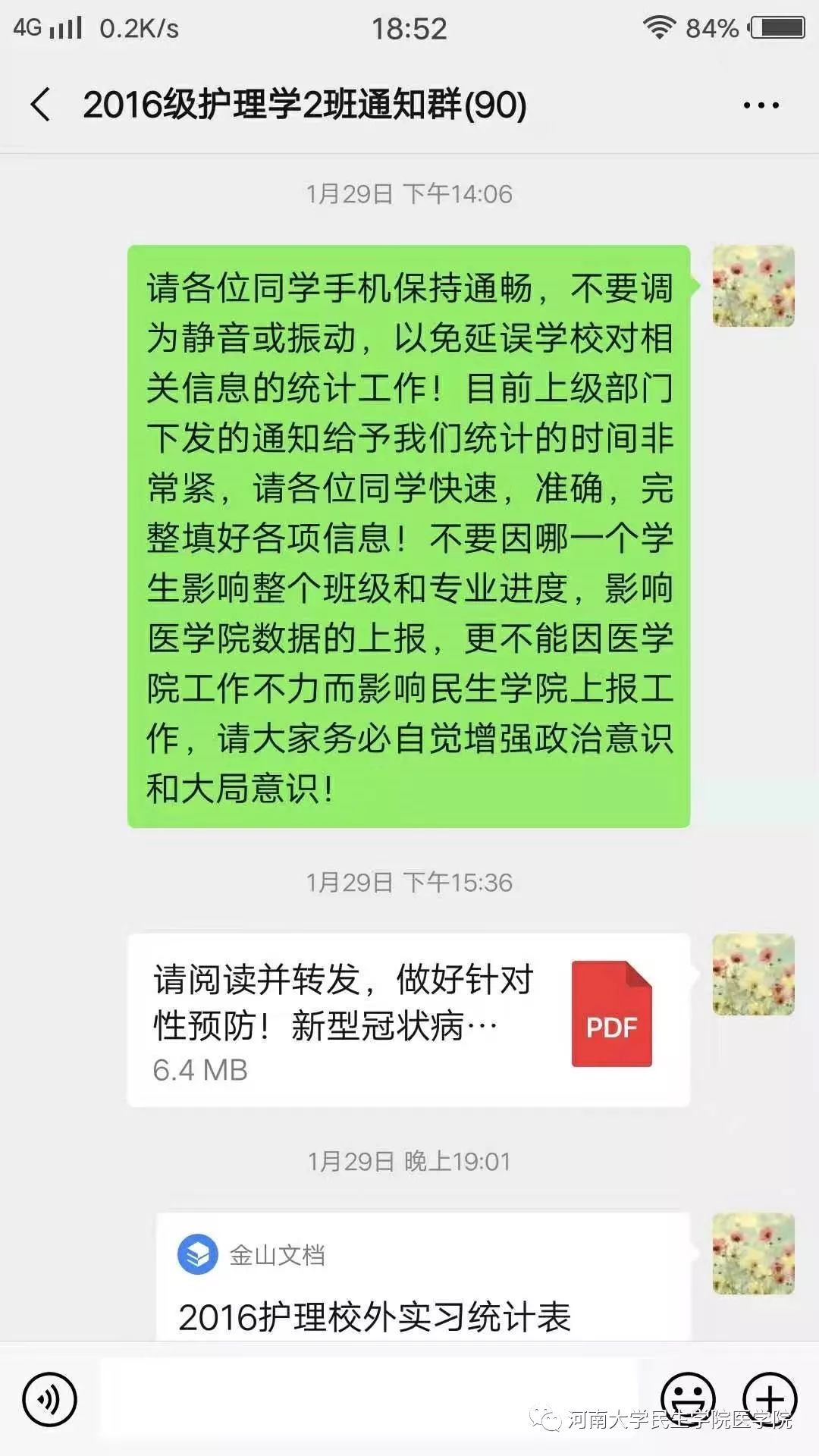The width and height of the screenshot is (819, 1456).
Task: Open the plus attachment menu
Action: [770, 1397]
